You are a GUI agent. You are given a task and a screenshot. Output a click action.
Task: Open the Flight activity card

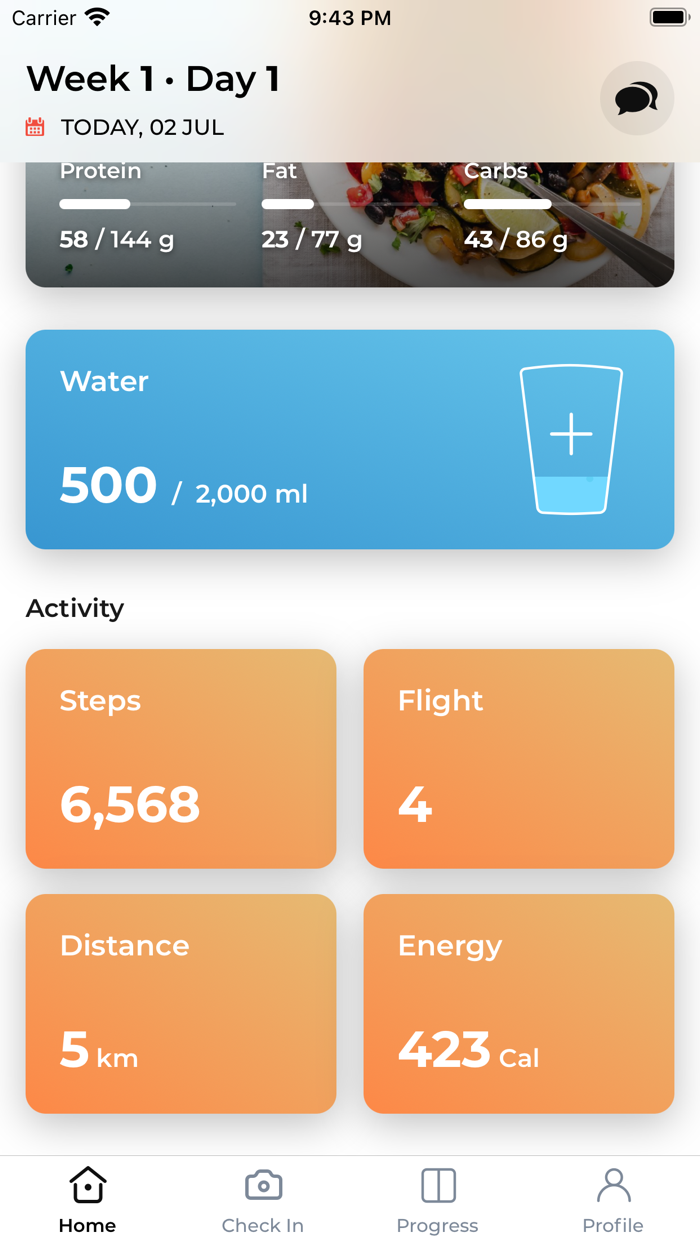(519, 759)
